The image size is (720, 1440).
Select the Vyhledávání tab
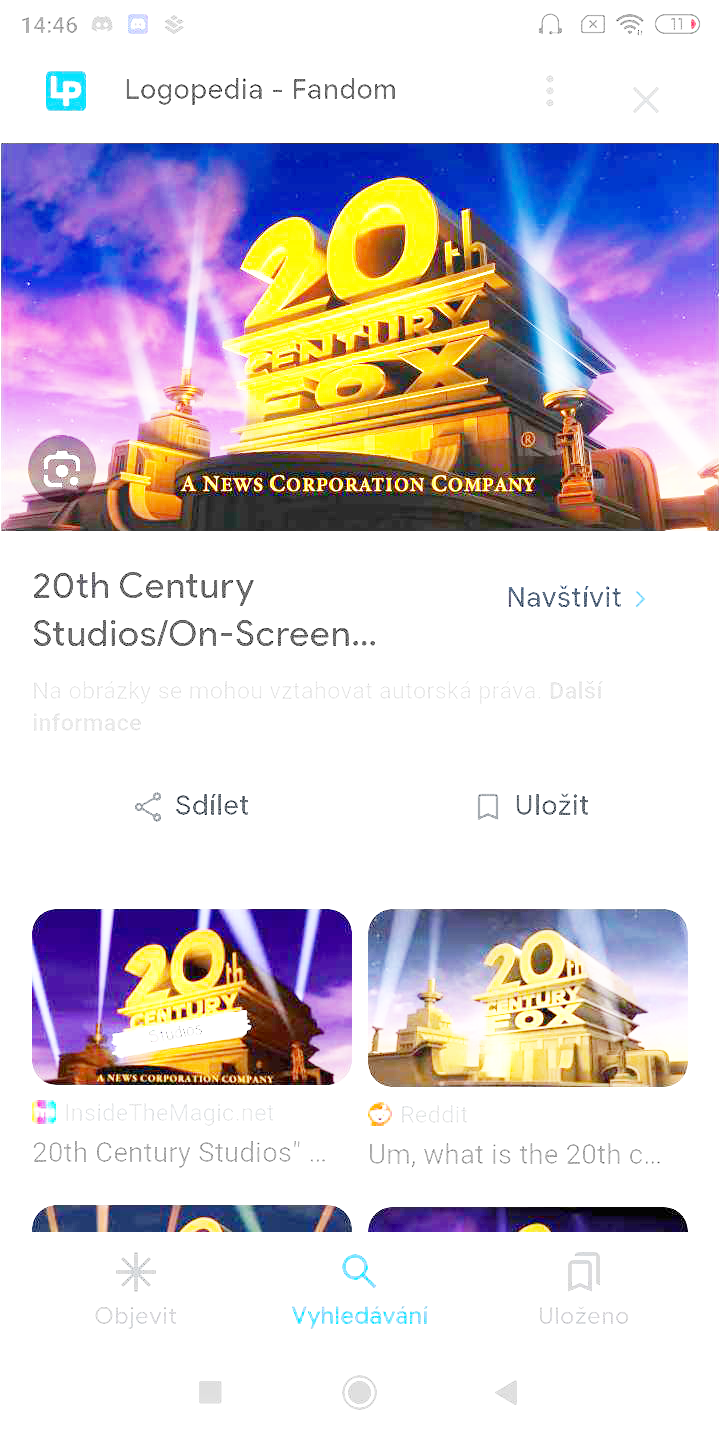tap(359, 1290)
